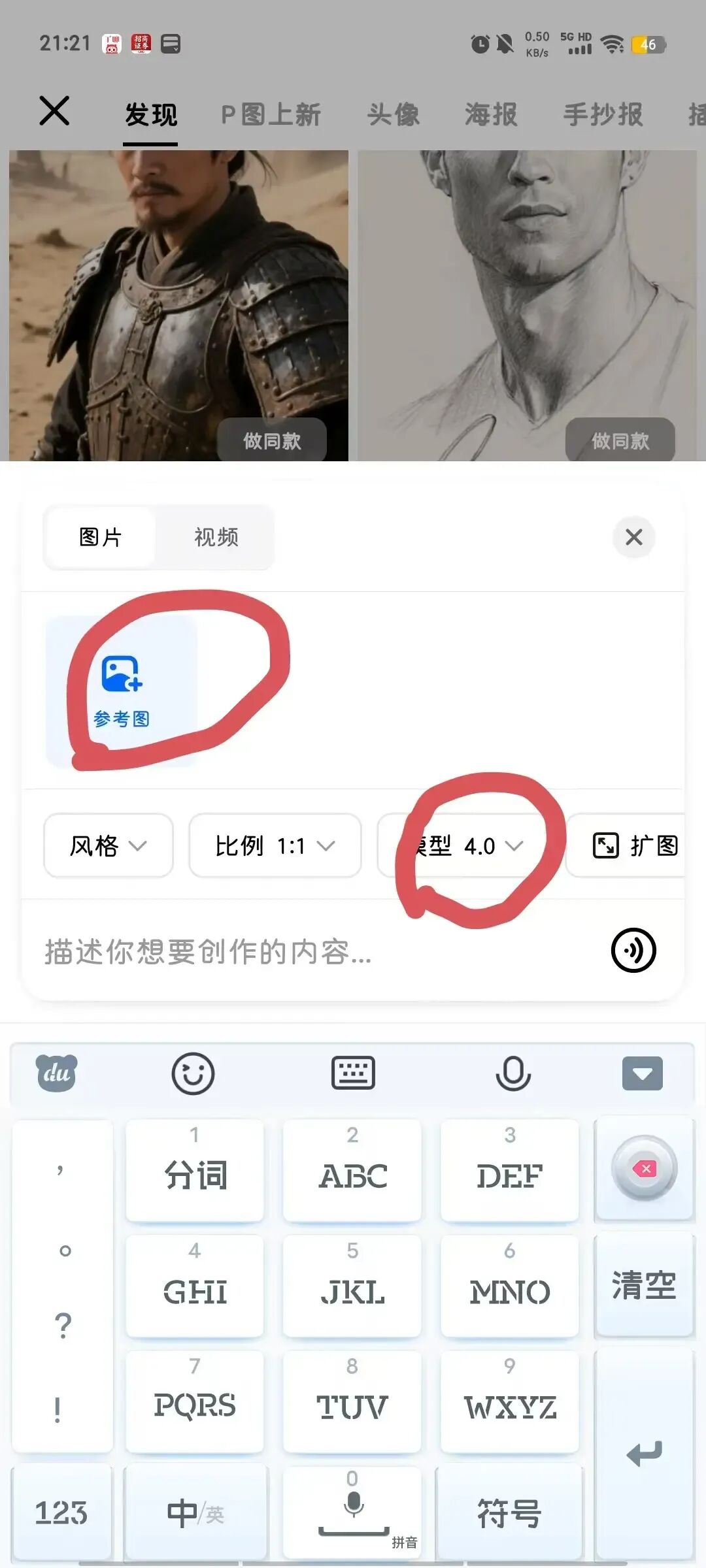706x1568 pixels.
Task: Open the emoji panel on the keyboard
Action: tap(193, 1073)
